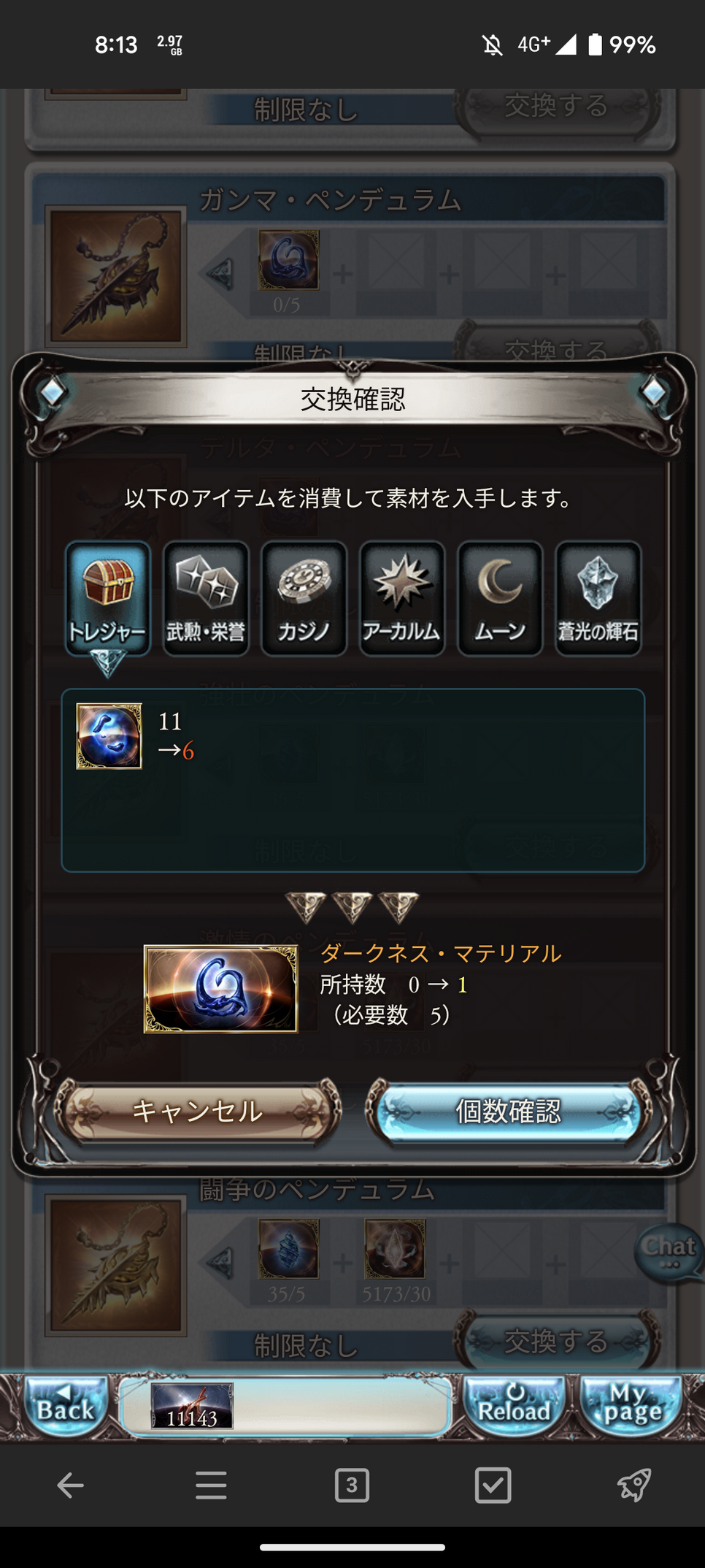The width and height of the screenshot is (705, 1568).
Task: Open the Chat bubble
Action: 668,1252
